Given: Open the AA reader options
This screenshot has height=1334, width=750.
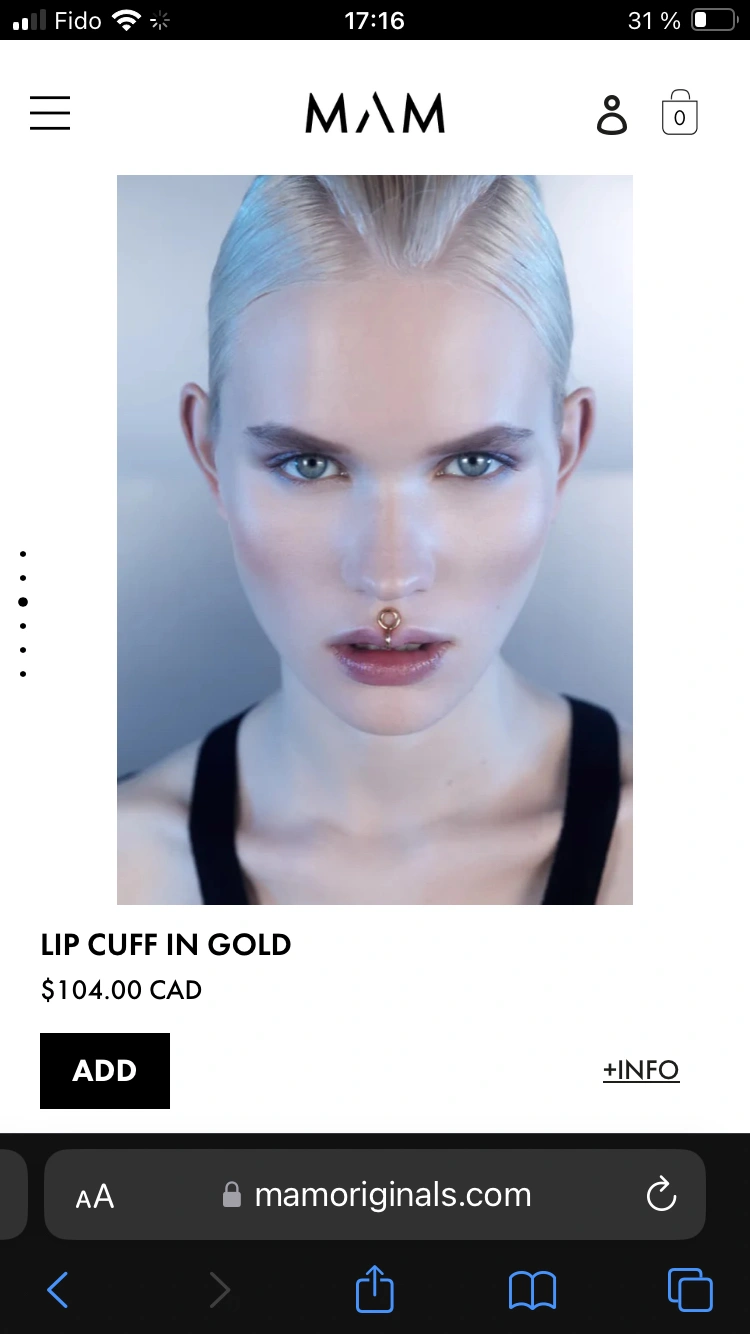Looking at the screenshot, I should (95, 1196).
